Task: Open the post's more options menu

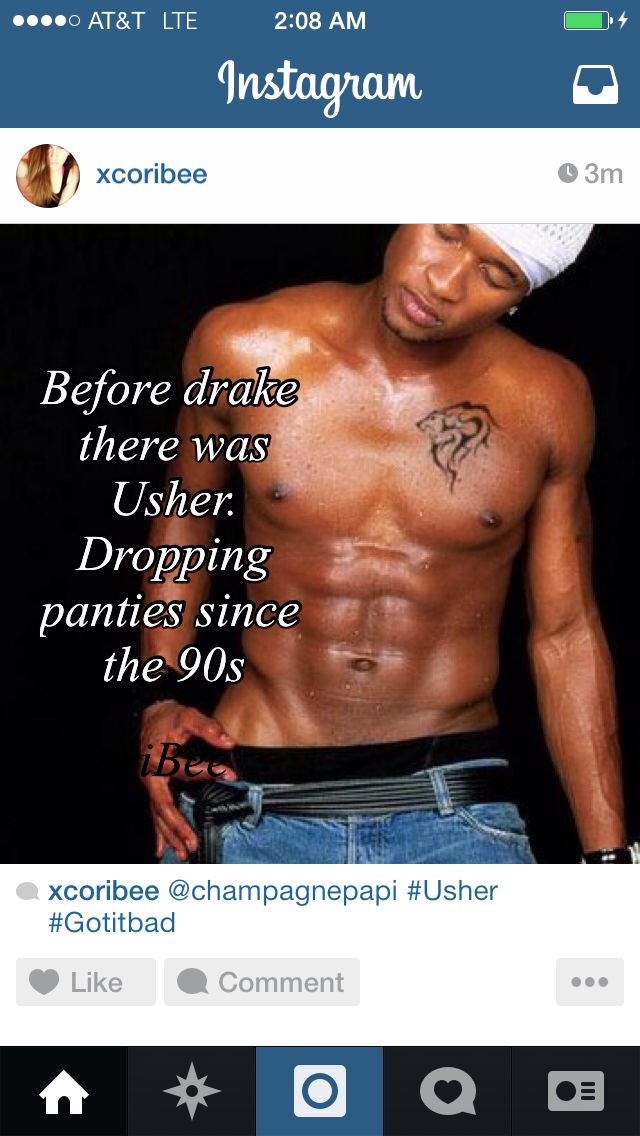Action: click(x=589, y=982)
